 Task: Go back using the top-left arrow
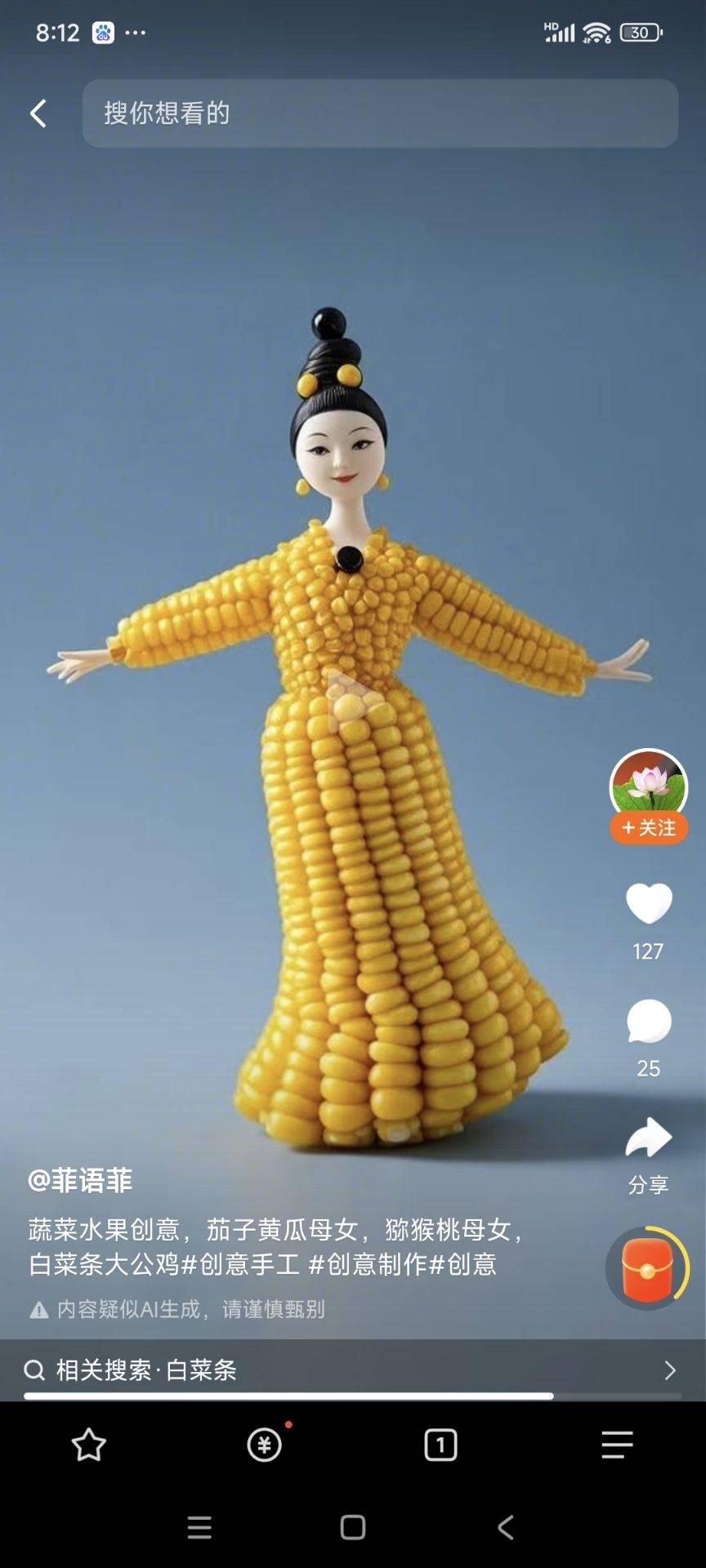point(38,114)
